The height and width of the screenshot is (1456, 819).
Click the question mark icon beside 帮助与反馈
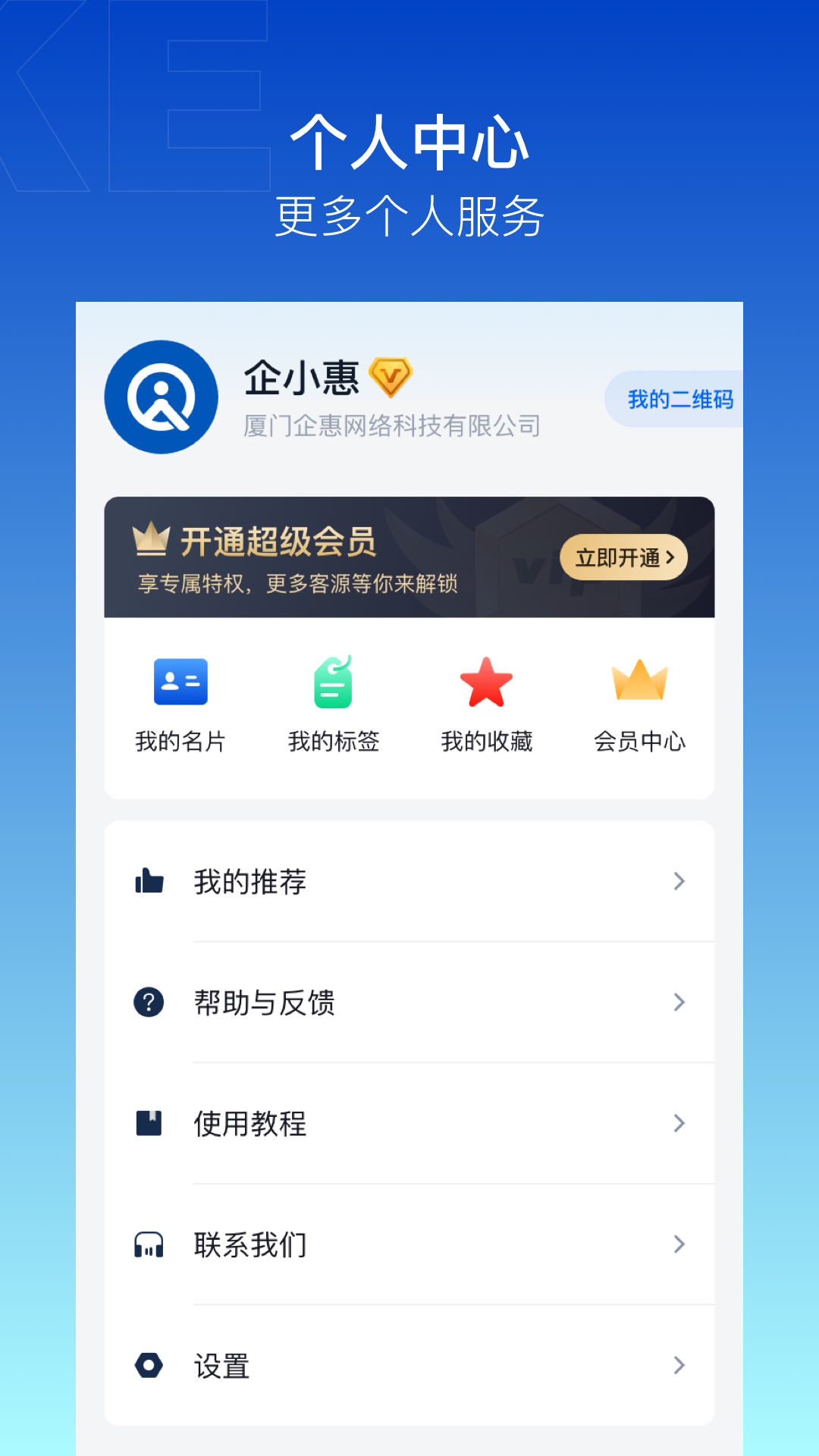coord(150,1002)
